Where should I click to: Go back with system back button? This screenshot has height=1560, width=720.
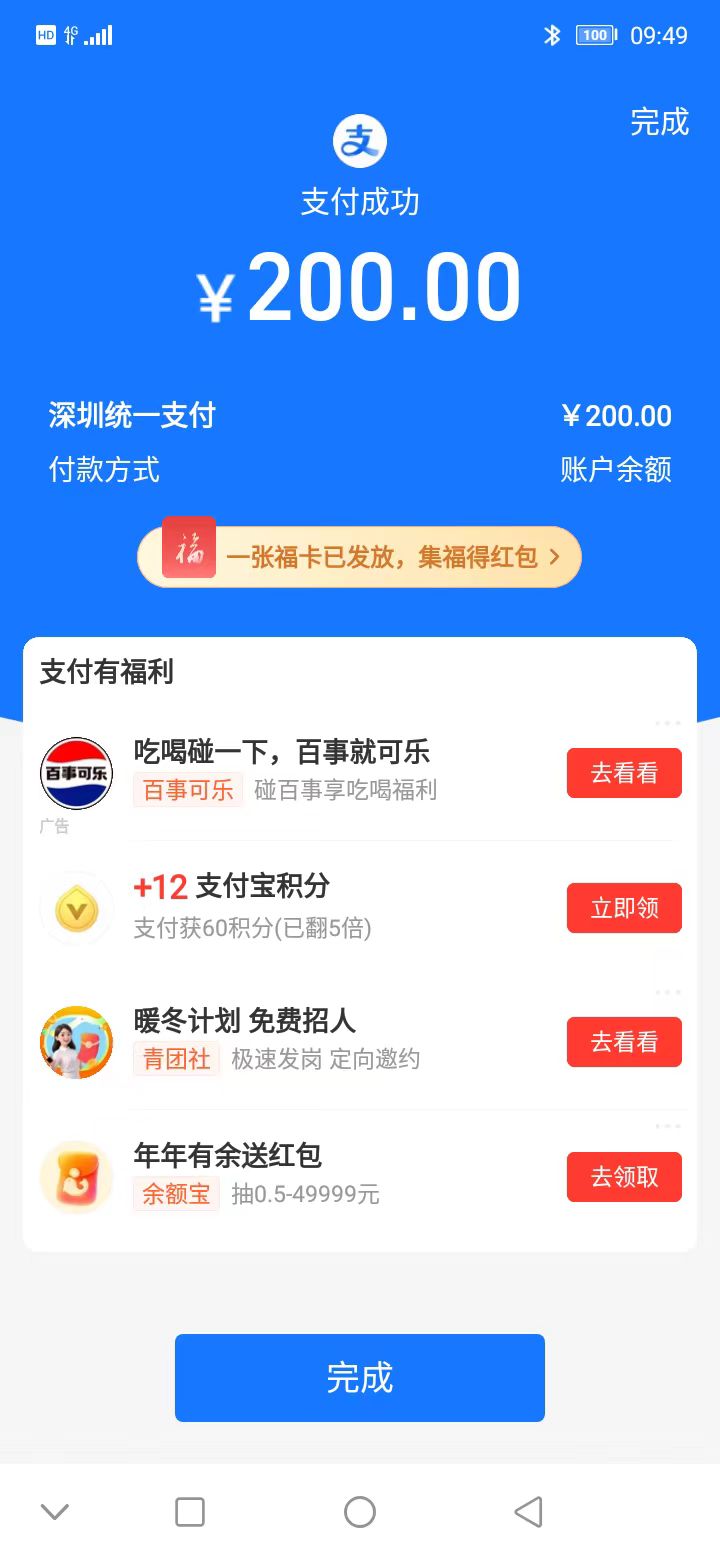coord(528,1511)
